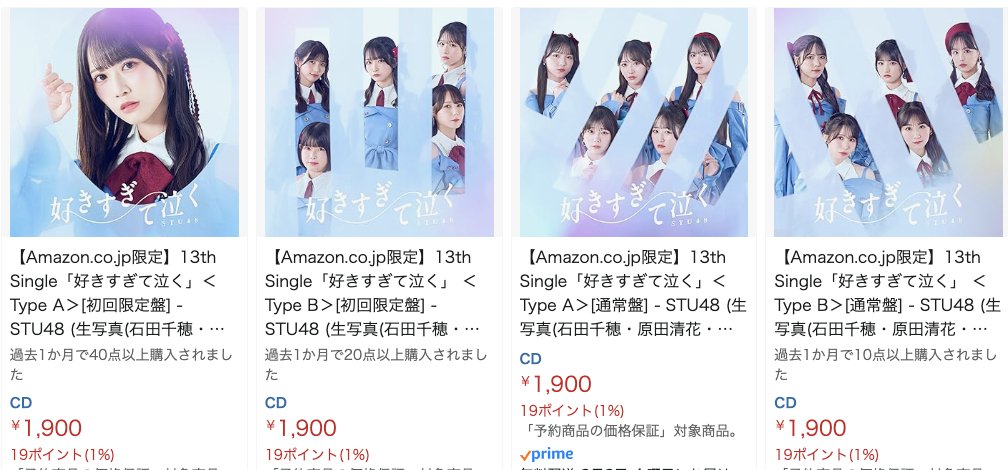Open the Type B 初回限定盤 cover image
The image size is (1008, 470).
click(379, 122)
